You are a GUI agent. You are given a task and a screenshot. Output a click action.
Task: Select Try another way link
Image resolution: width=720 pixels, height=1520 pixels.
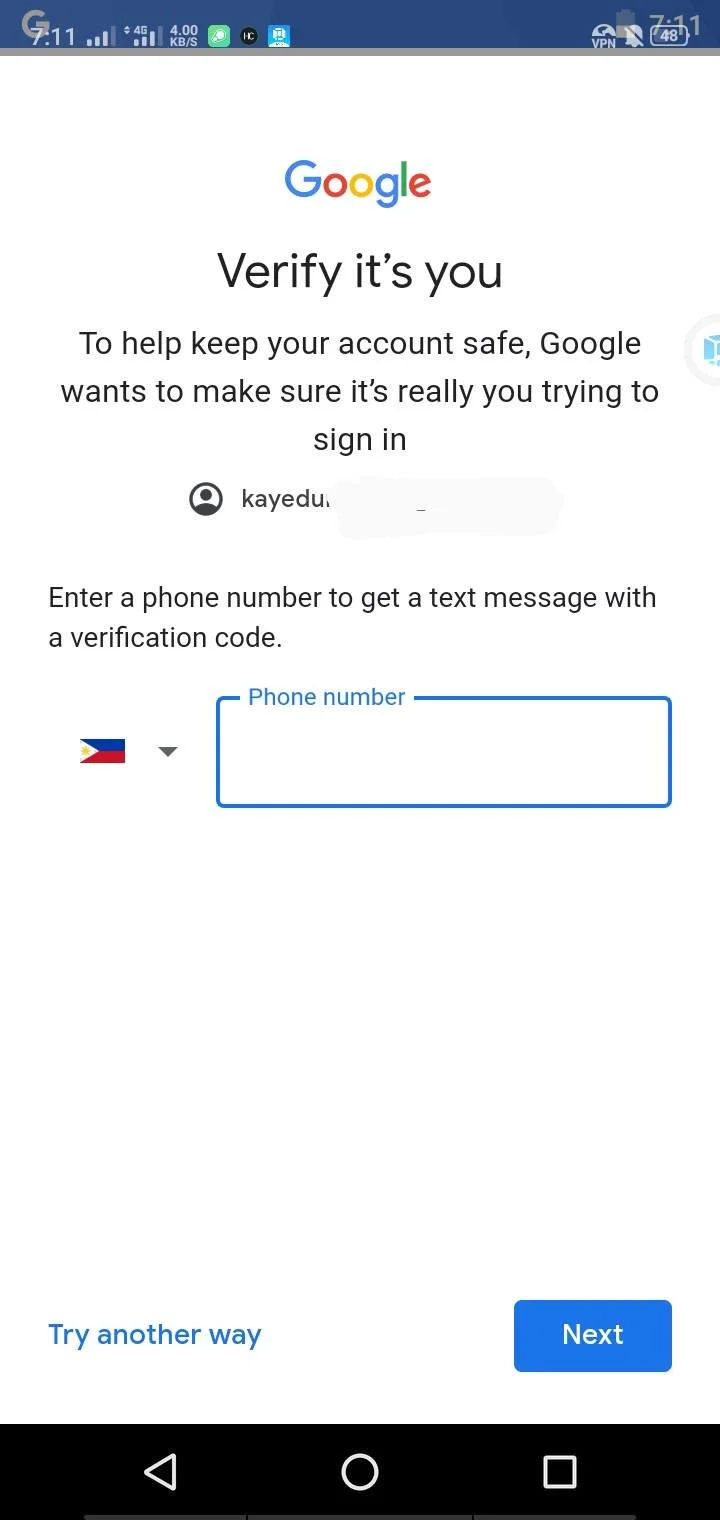coord(155,1335)
